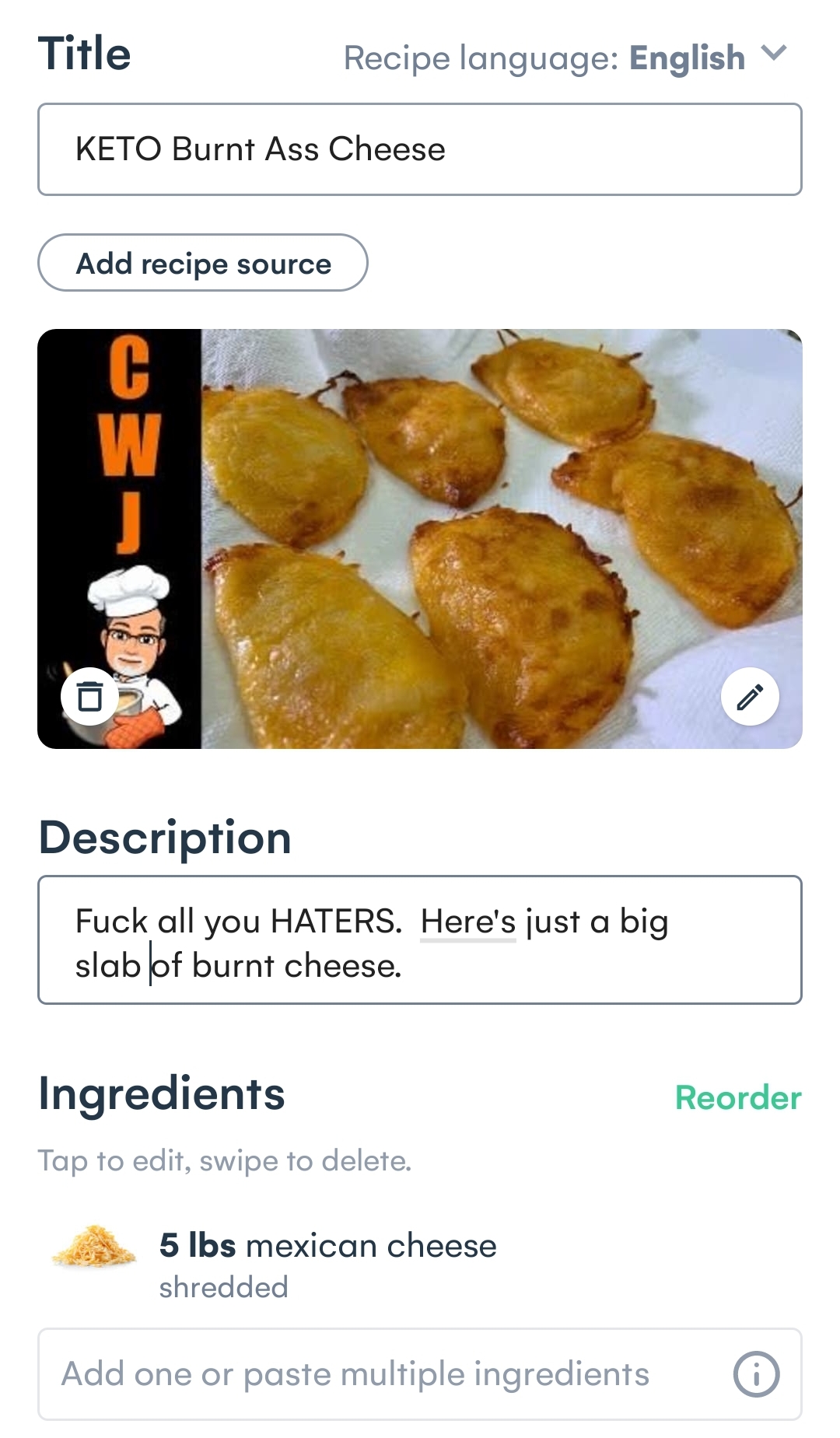Tap Add recipe source button
Viewport: 840px width, 1438px height.
[203, 263]
